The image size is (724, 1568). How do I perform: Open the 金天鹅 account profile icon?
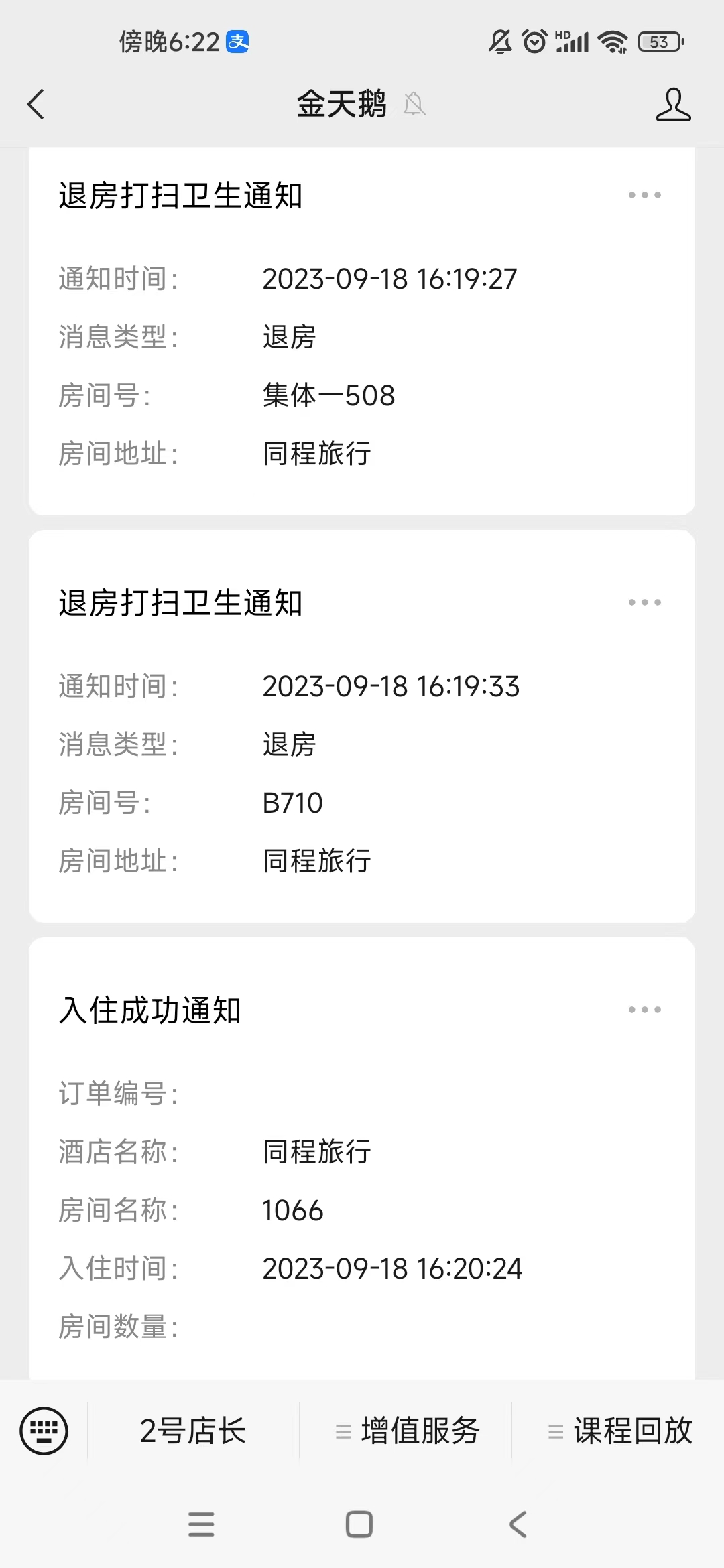673,105
